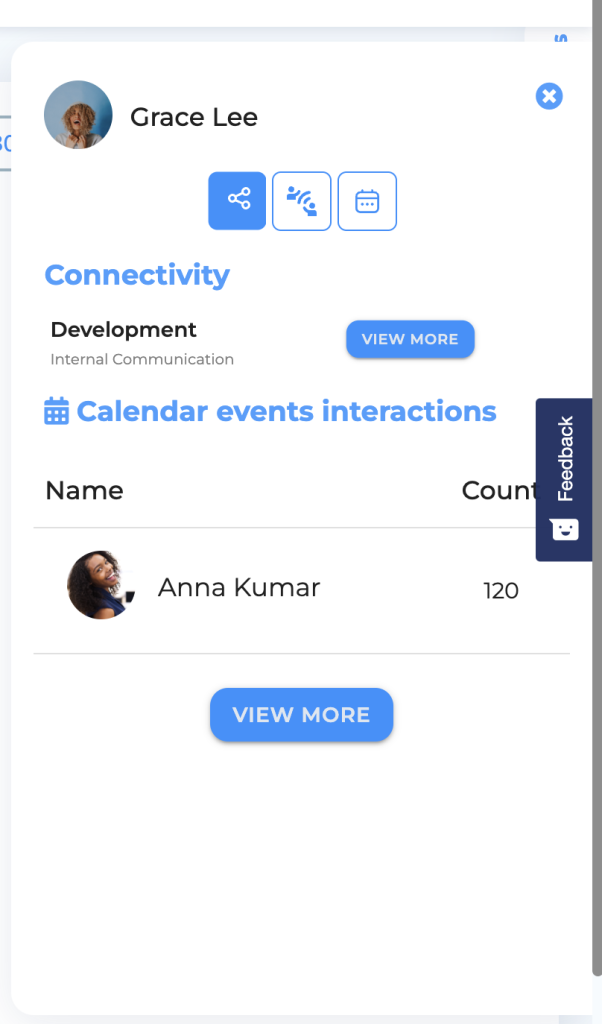Select the connectivity share-nodes tab
This screenshot has height=1024, width=602.
click(x=237, y=200)
